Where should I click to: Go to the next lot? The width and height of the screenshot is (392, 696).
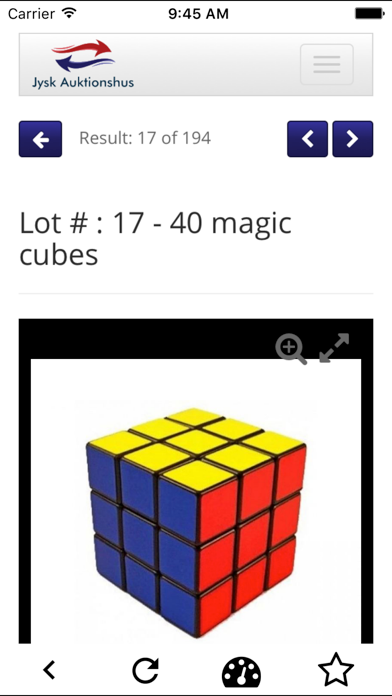coord(353,139)
